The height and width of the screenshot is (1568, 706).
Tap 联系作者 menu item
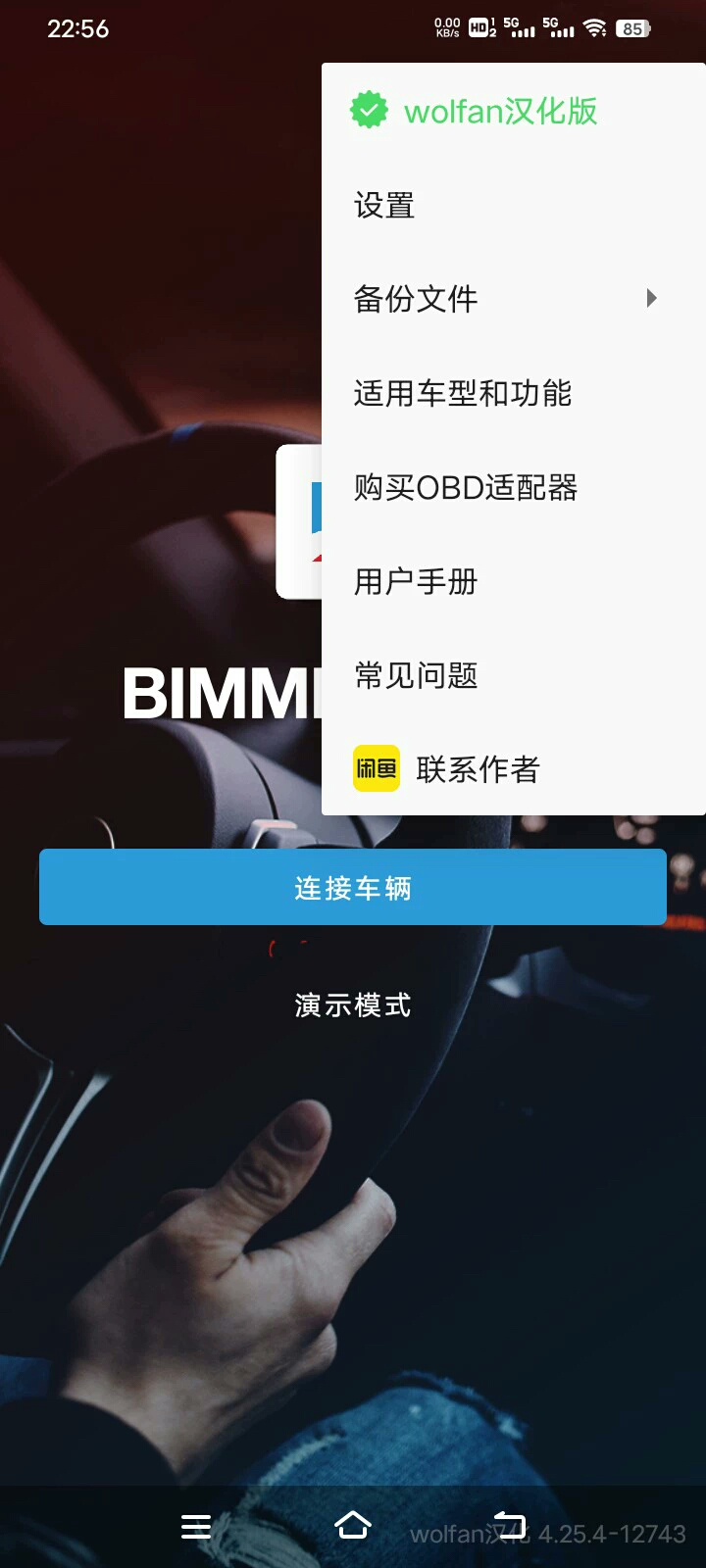478,769
